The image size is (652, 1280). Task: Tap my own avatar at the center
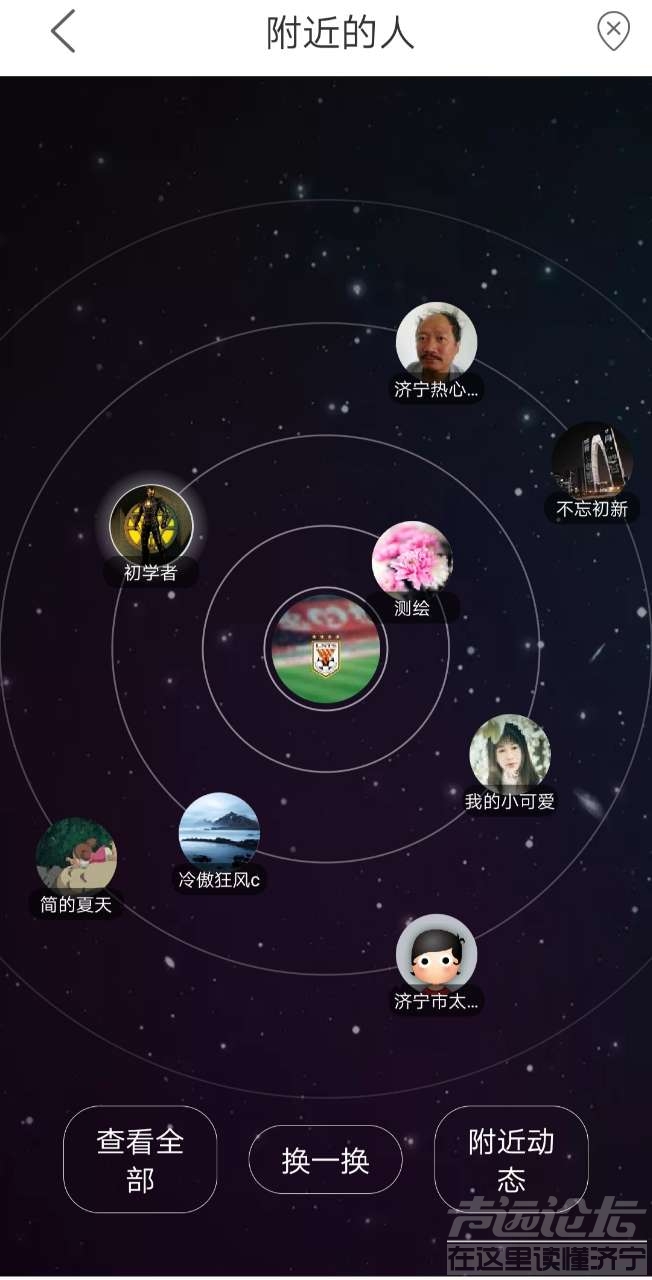pos(325,650)
